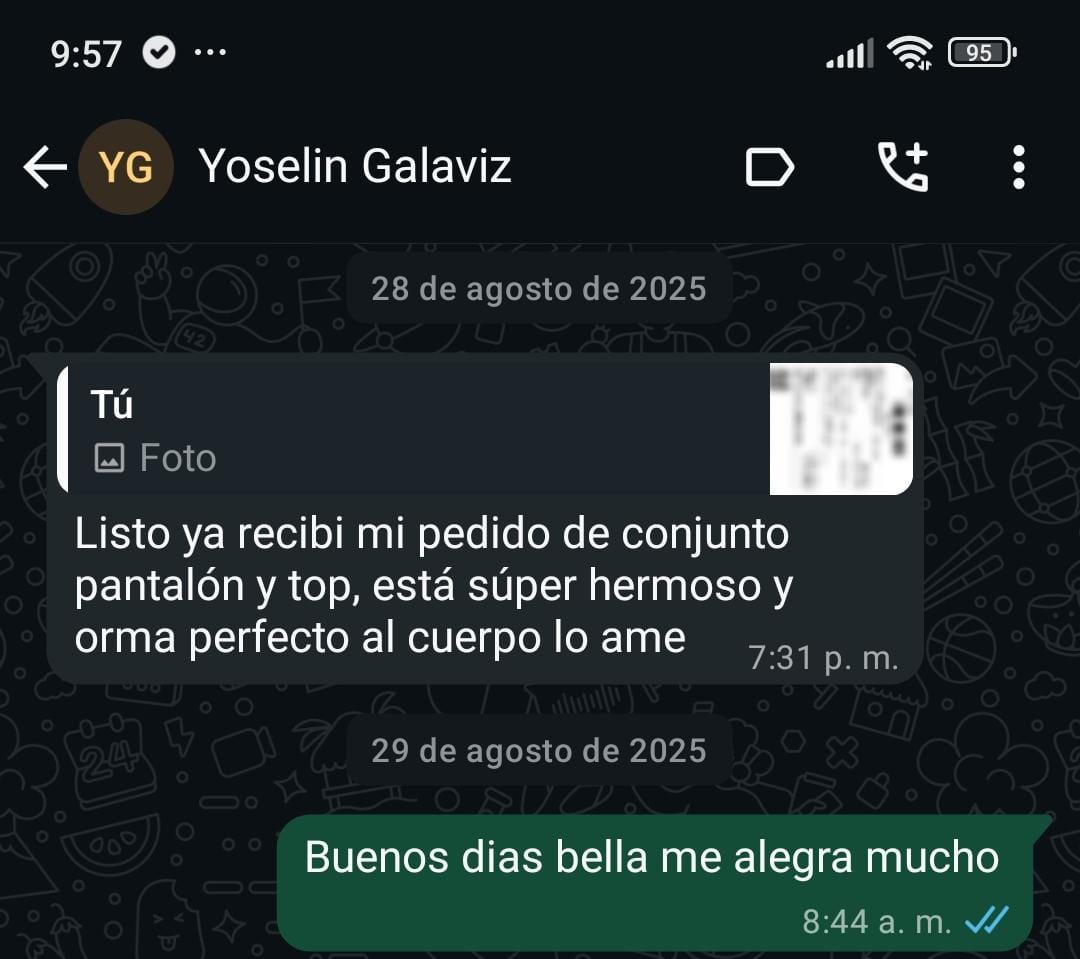Jump to the quoted Foto message
Viewport: 1080px width, 959px height.
point(484,429)
